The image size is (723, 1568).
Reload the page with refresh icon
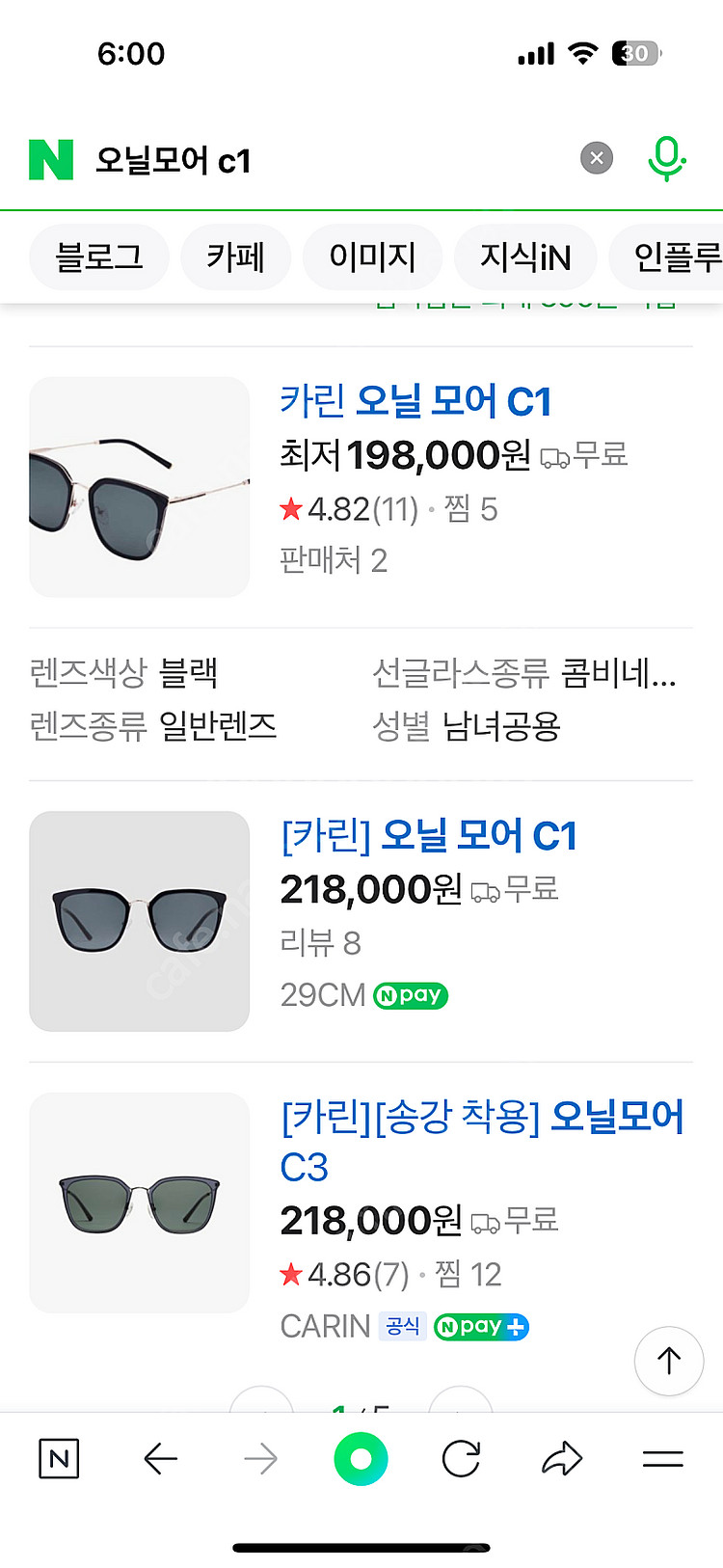point(462,1458)
